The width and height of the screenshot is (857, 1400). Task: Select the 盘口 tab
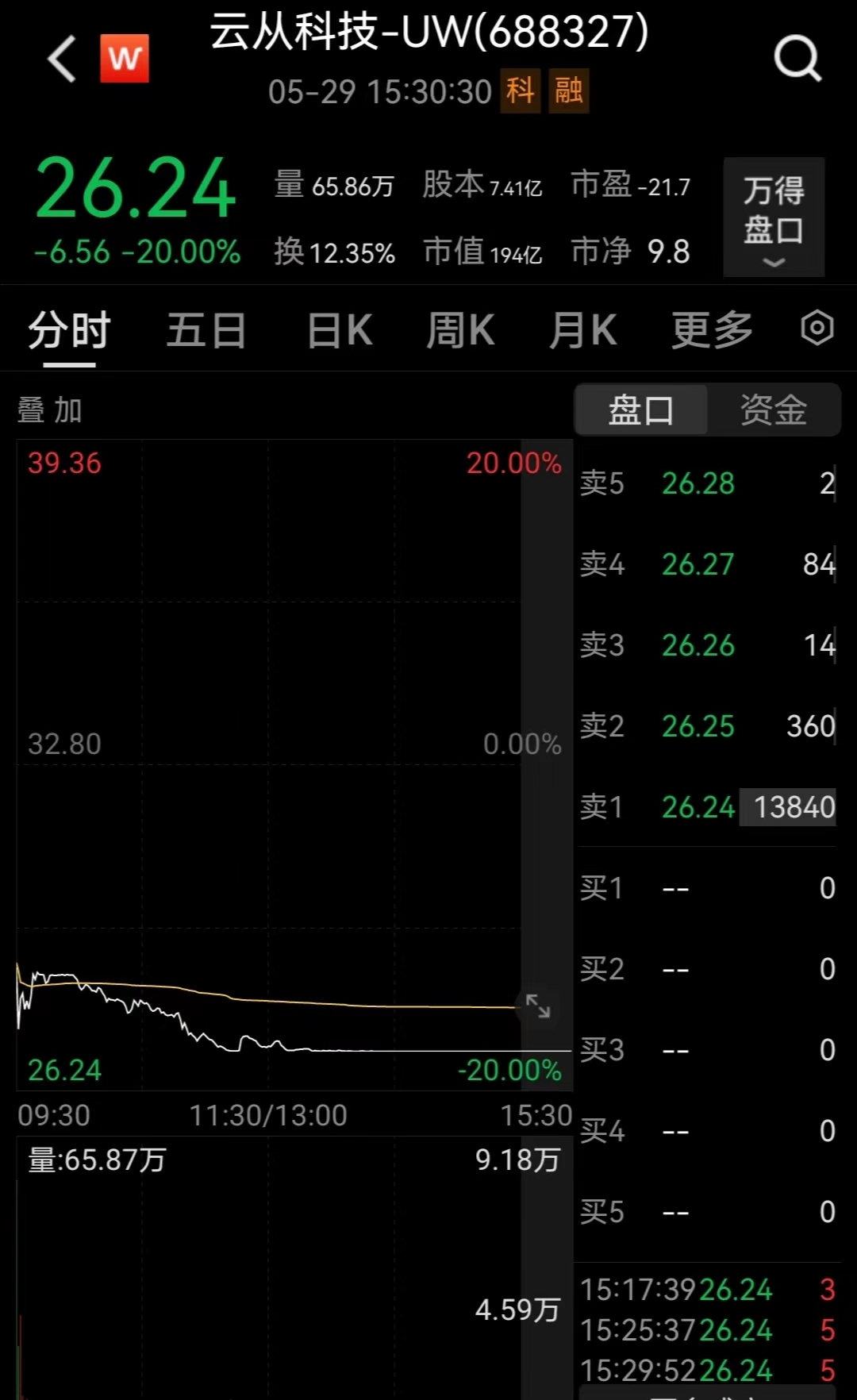click(641, 410)
